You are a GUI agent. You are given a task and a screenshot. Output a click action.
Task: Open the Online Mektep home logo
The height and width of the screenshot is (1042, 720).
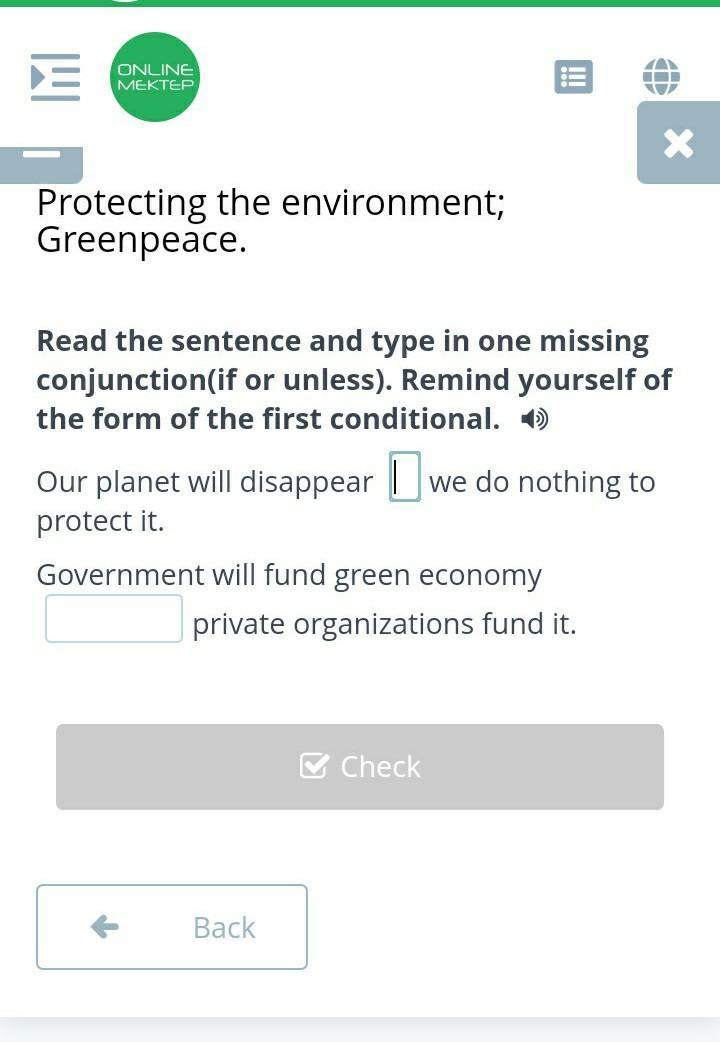coord(155,77)
